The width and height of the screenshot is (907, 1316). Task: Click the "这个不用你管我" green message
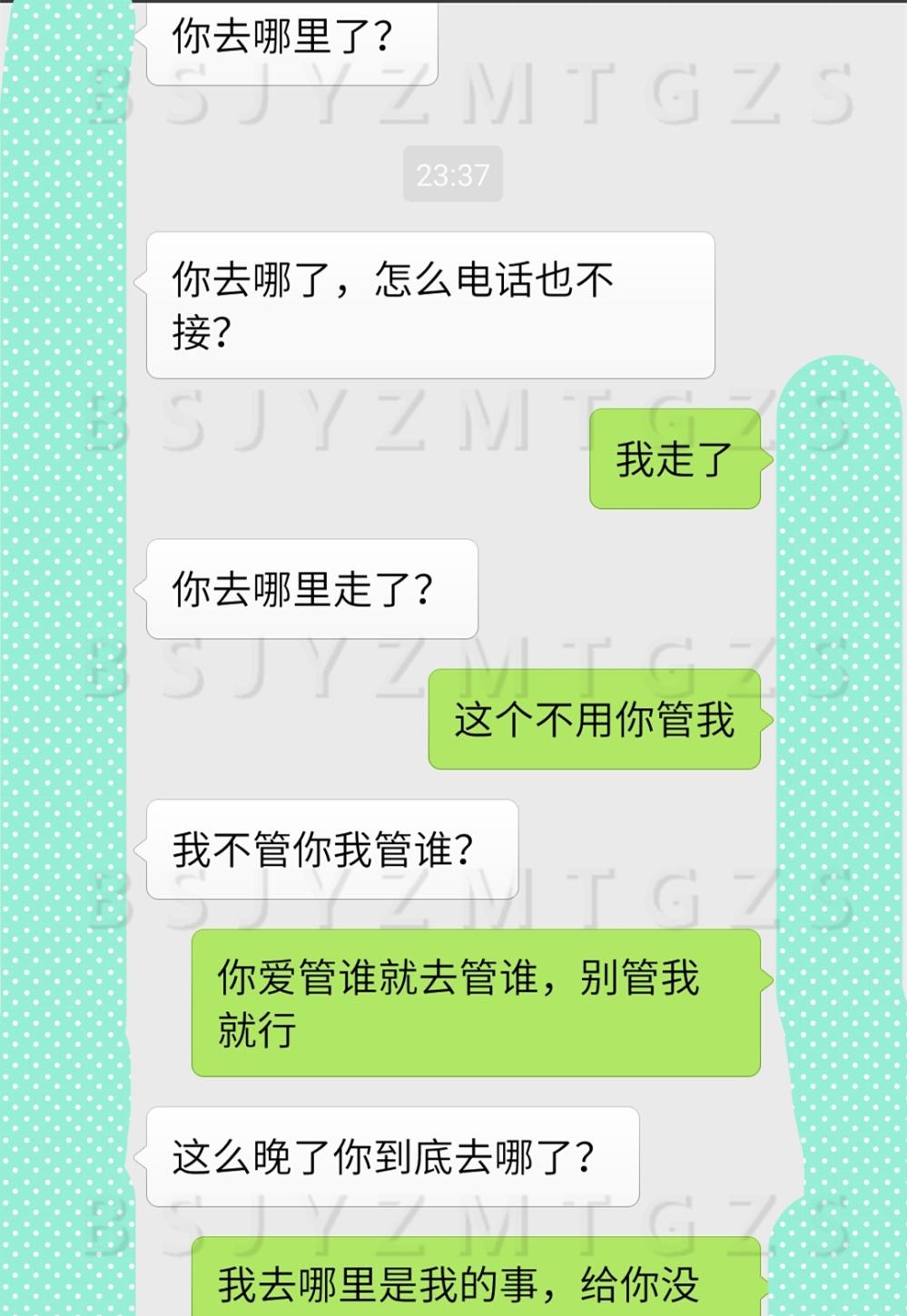pyautogui.click(x=595, y=722)
